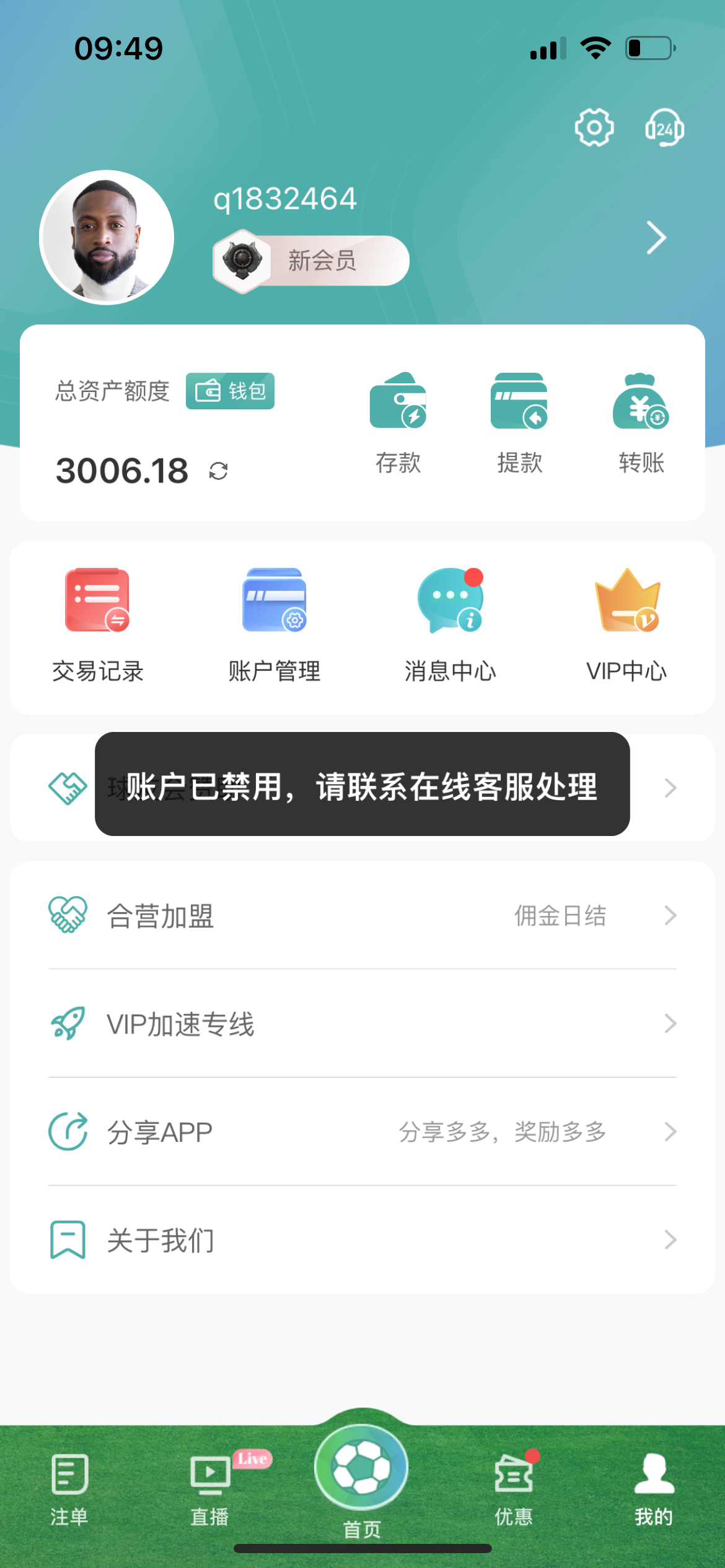Refresh the total asset balance

tap(218, 471)
